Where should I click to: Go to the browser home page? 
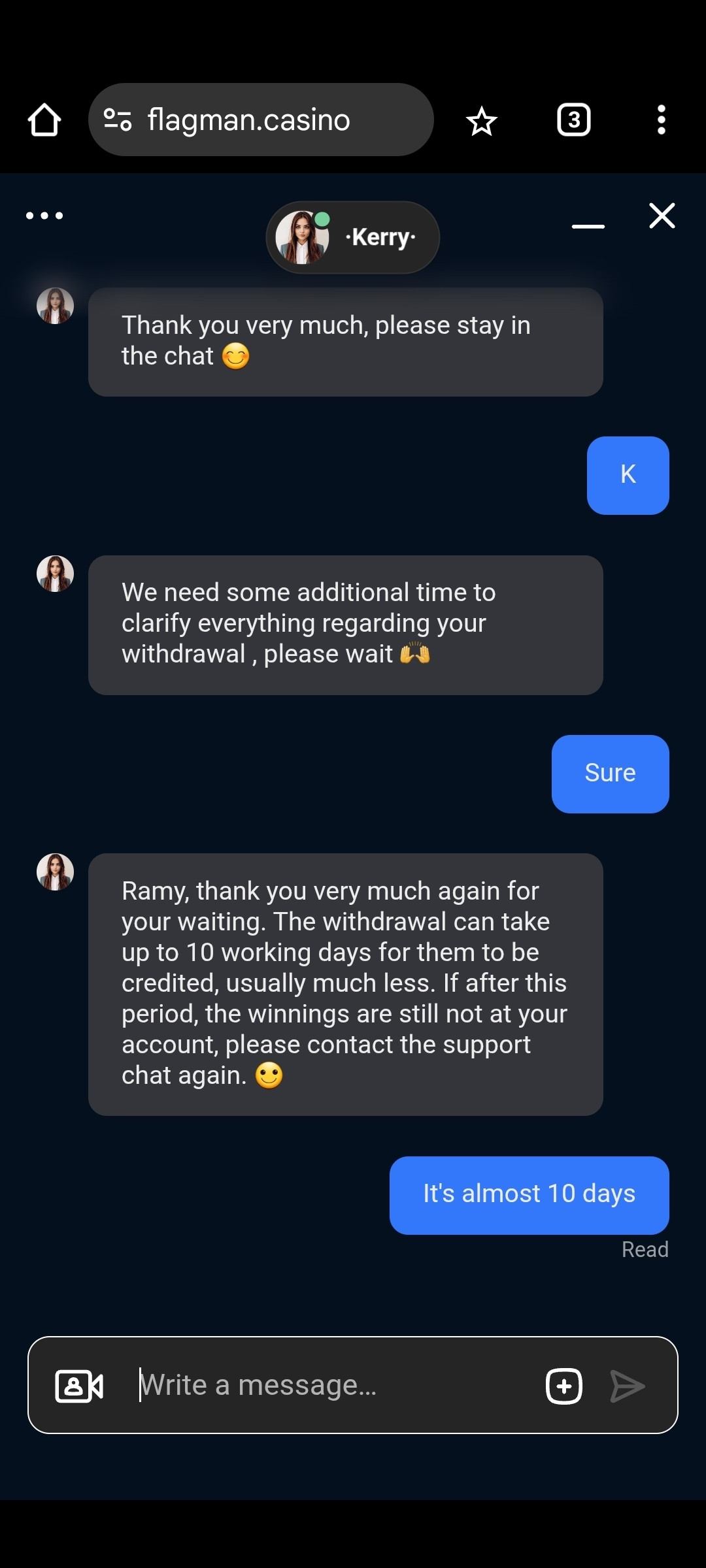coord(44,120)
